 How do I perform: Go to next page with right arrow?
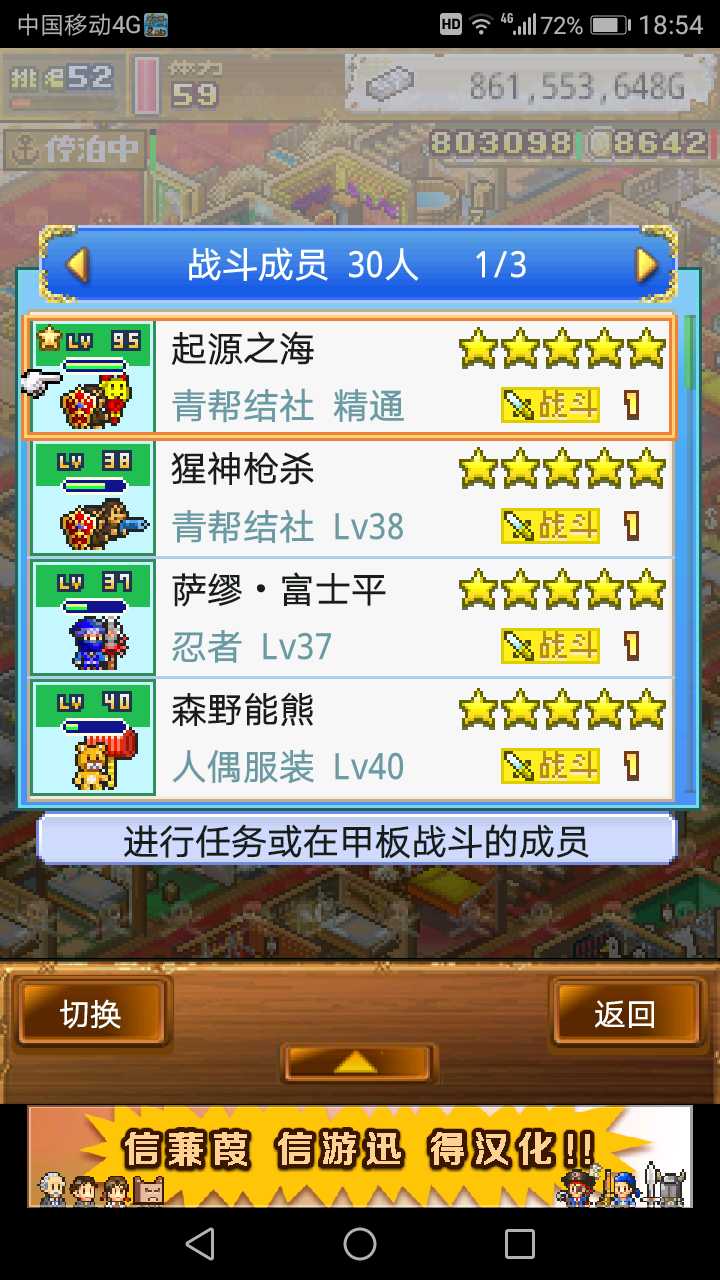[x=647, y=265]
